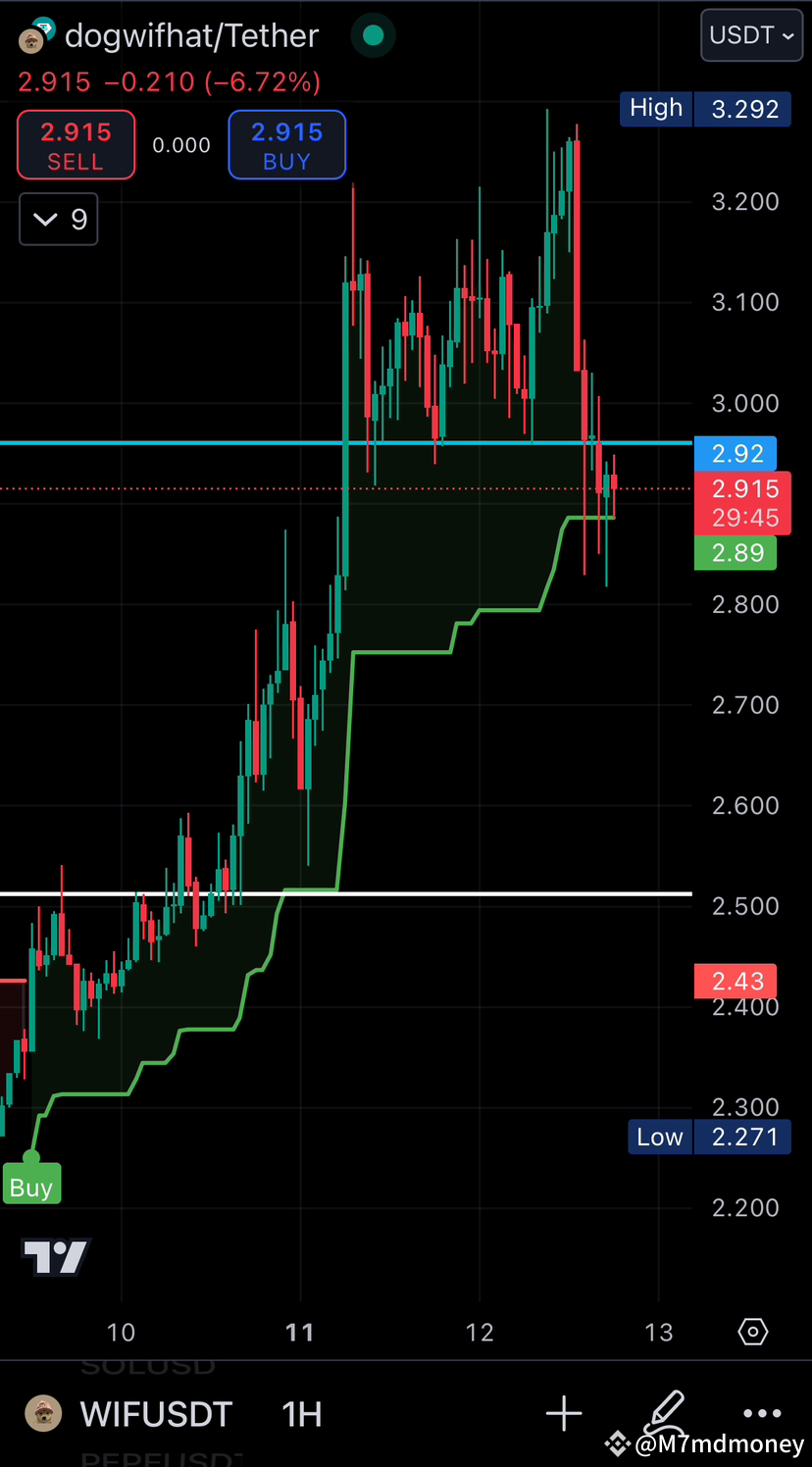The image size is (812, 1467).
Task: Select the WIF coin avatar in bottom bar
Action: click(x=43, y=1413)
